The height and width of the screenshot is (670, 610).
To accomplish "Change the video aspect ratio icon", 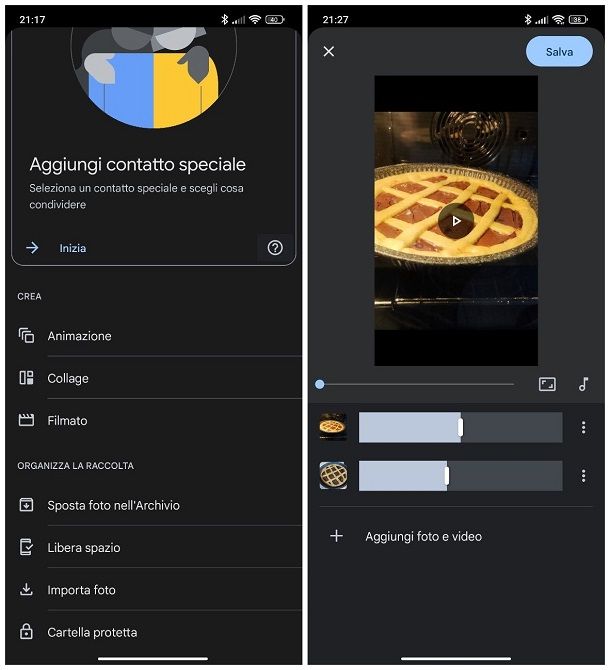I will coord(547,384).
